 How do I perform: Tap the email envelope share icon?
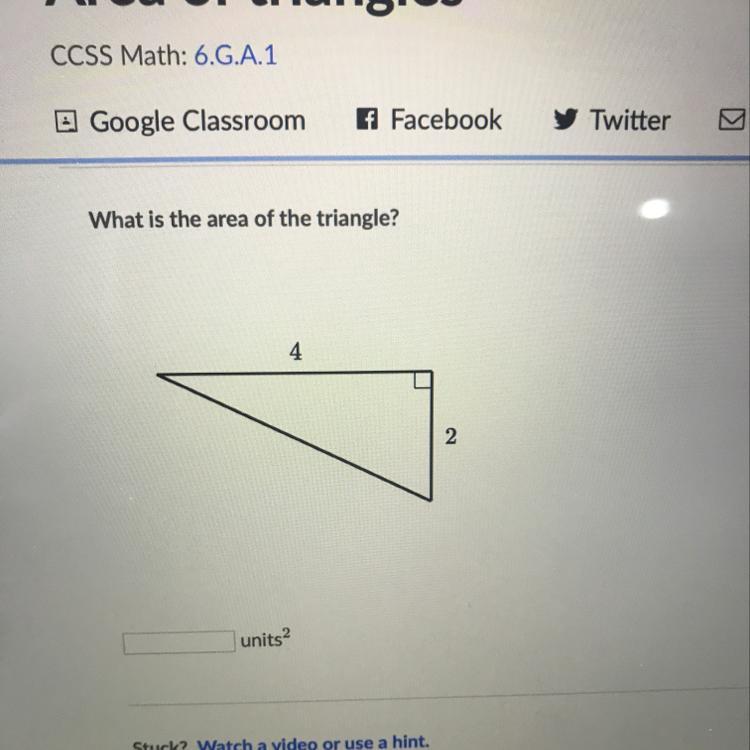[x=732, y=120]
